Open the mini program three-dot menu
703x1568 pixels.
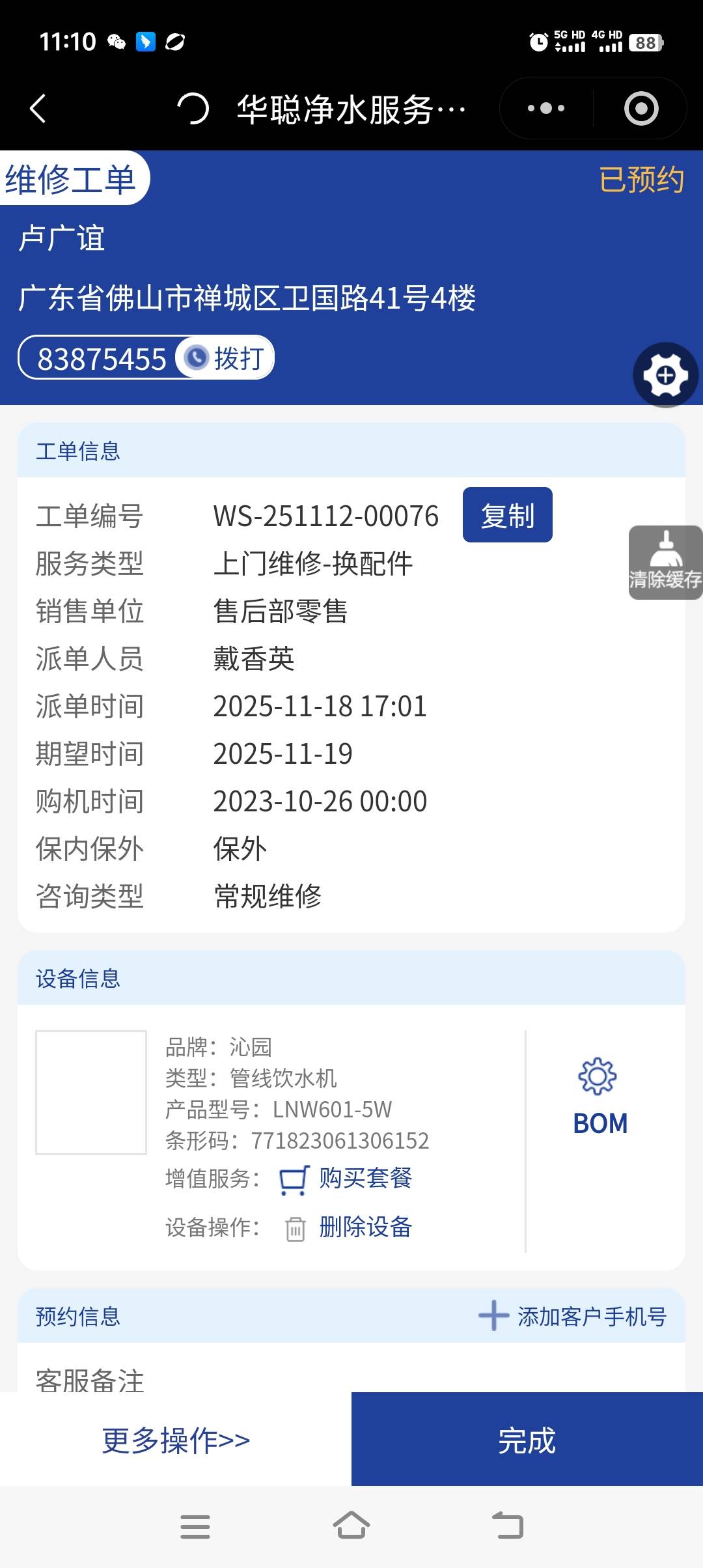click(x=545, y=108)
